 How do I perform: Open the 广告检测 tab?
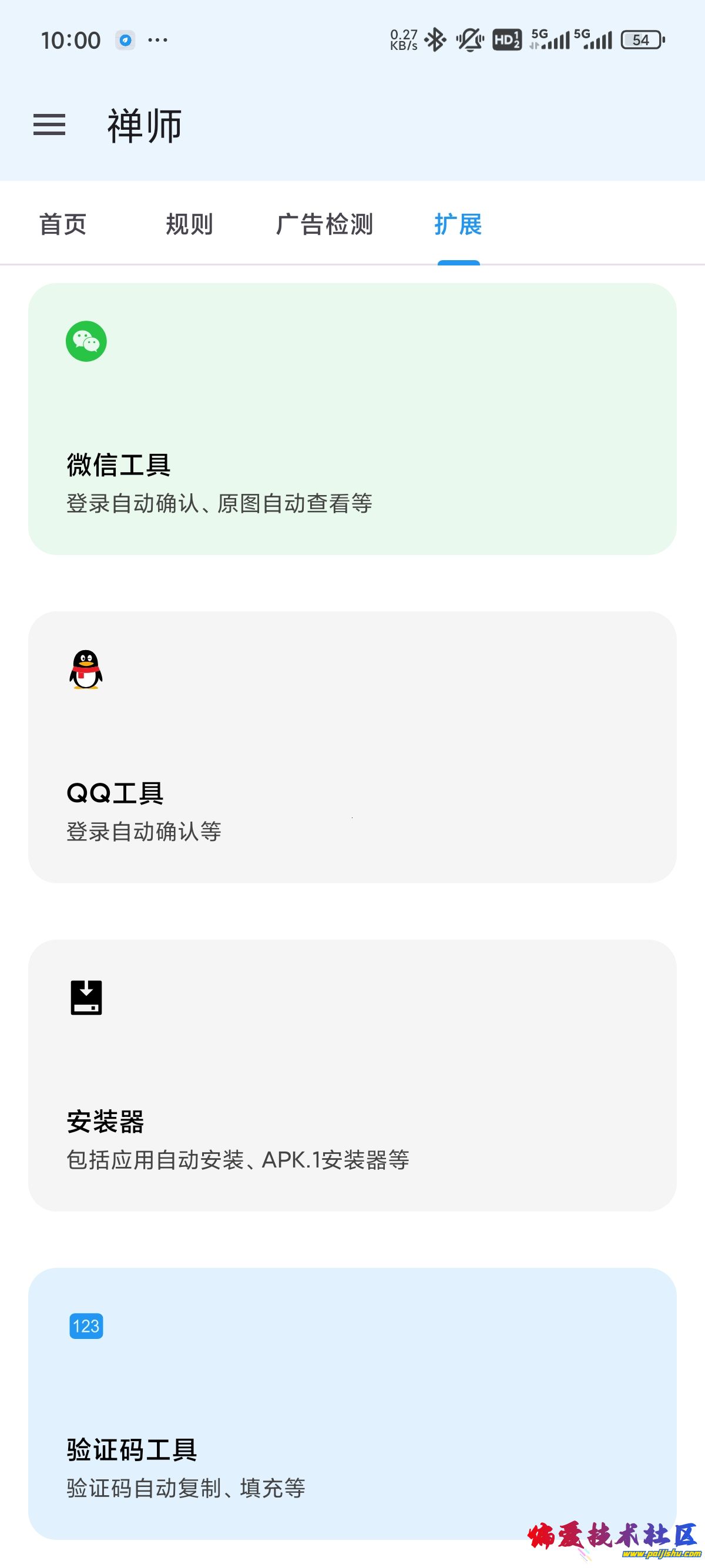click(324, 224)
